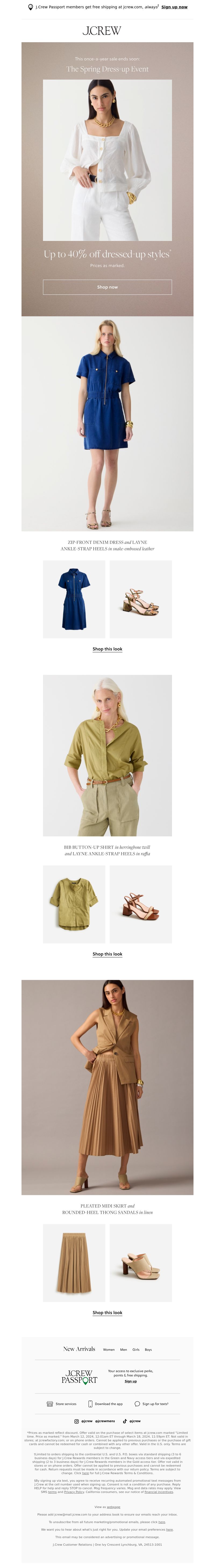Tap Shop this look under the pleated skirt
215x1568 pixels.
pyautogui.click(x=107, y=1312)
